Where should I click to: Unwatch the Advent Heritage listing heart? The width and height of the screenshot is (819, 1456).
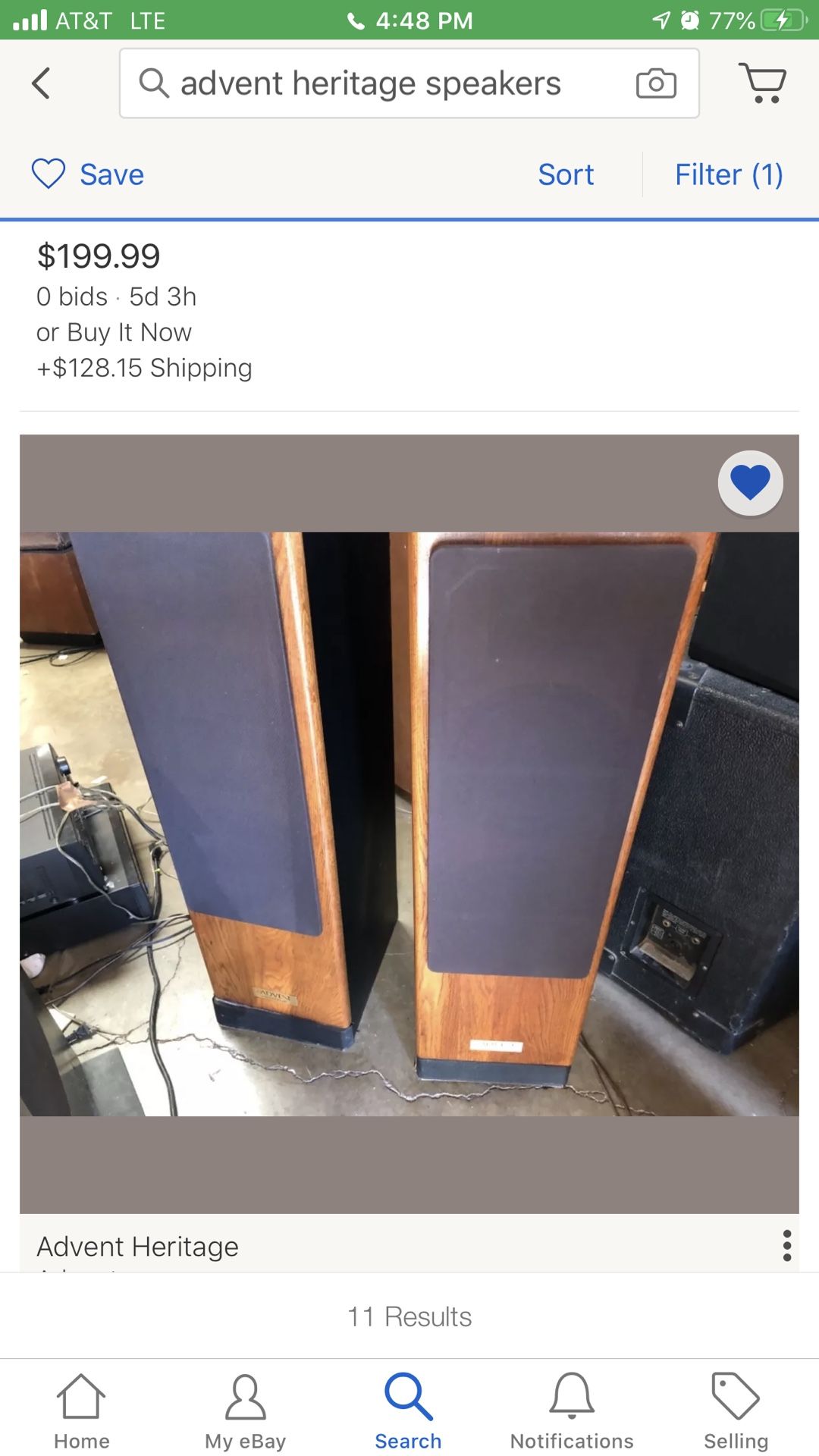(x=751, y=483)
